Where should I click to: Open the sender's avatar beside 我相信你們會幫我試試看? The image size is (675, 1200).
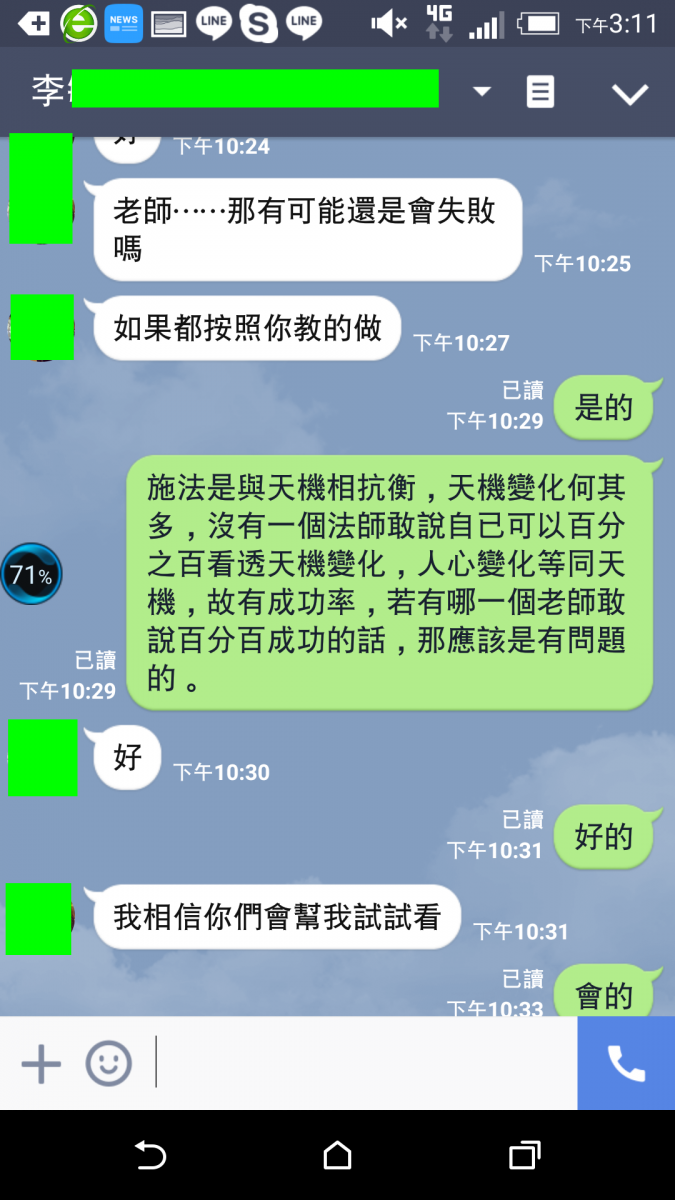[x=39, y=918]
